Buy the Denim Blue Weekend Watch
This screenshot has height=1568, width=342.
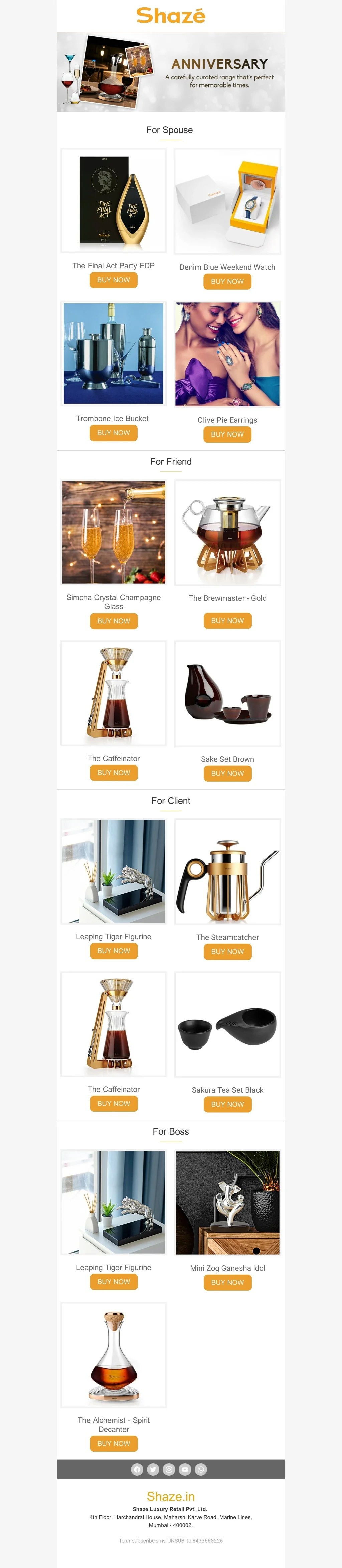(227, 281)
